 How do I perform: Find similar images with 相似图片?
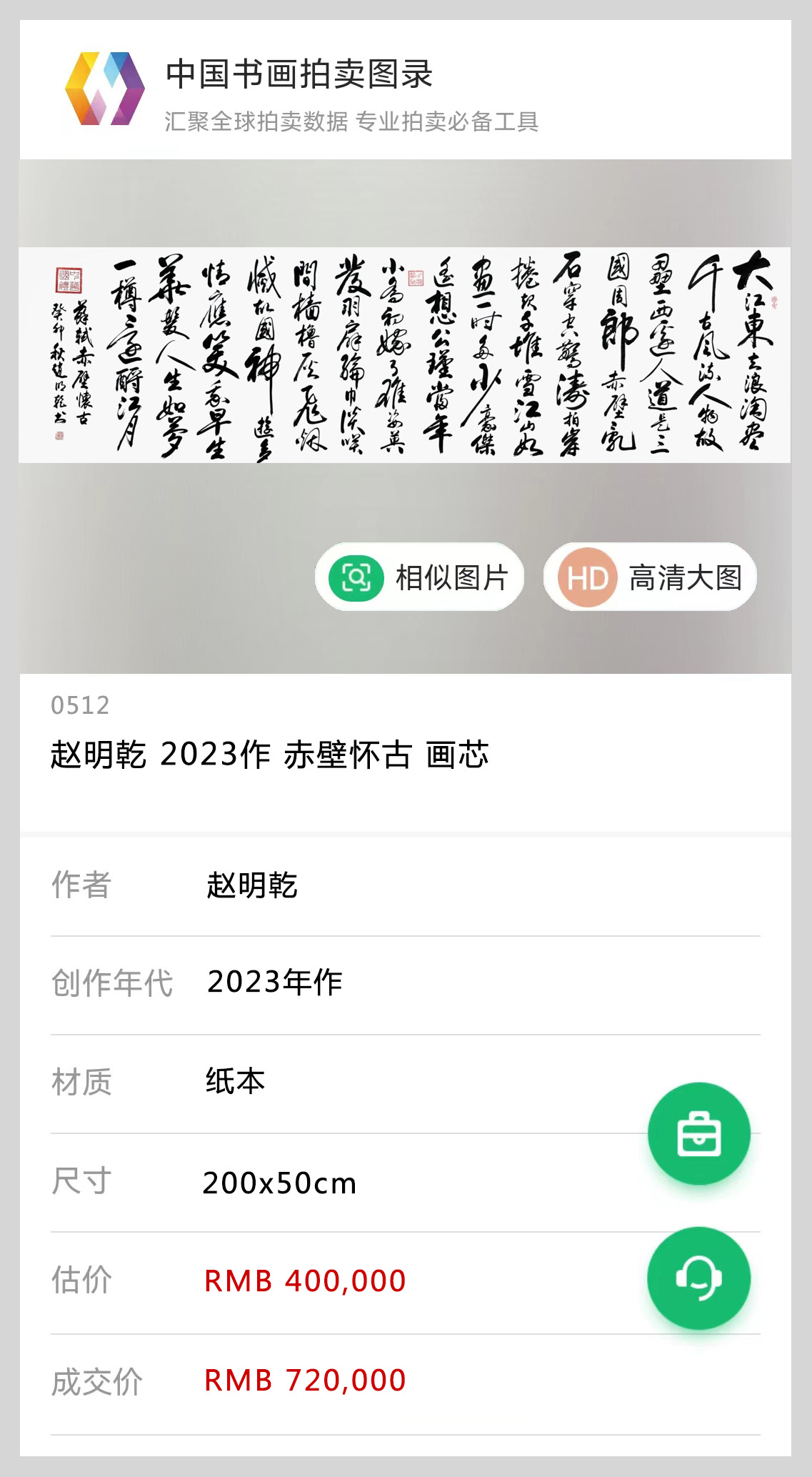[420, 577]
